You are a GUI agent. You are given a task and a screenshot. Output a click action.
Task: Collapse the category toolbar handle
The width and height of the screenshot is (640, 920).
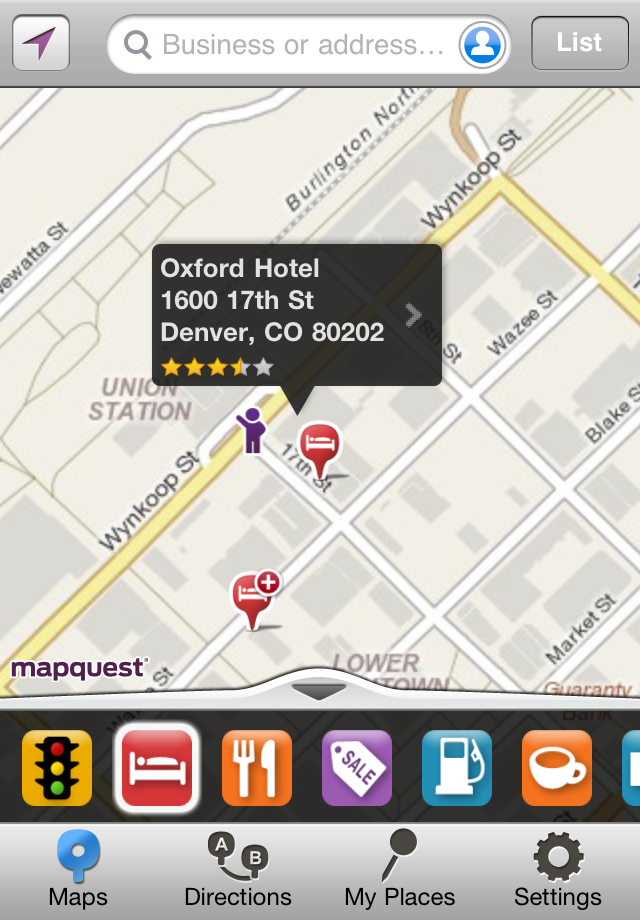coord(319,690)
